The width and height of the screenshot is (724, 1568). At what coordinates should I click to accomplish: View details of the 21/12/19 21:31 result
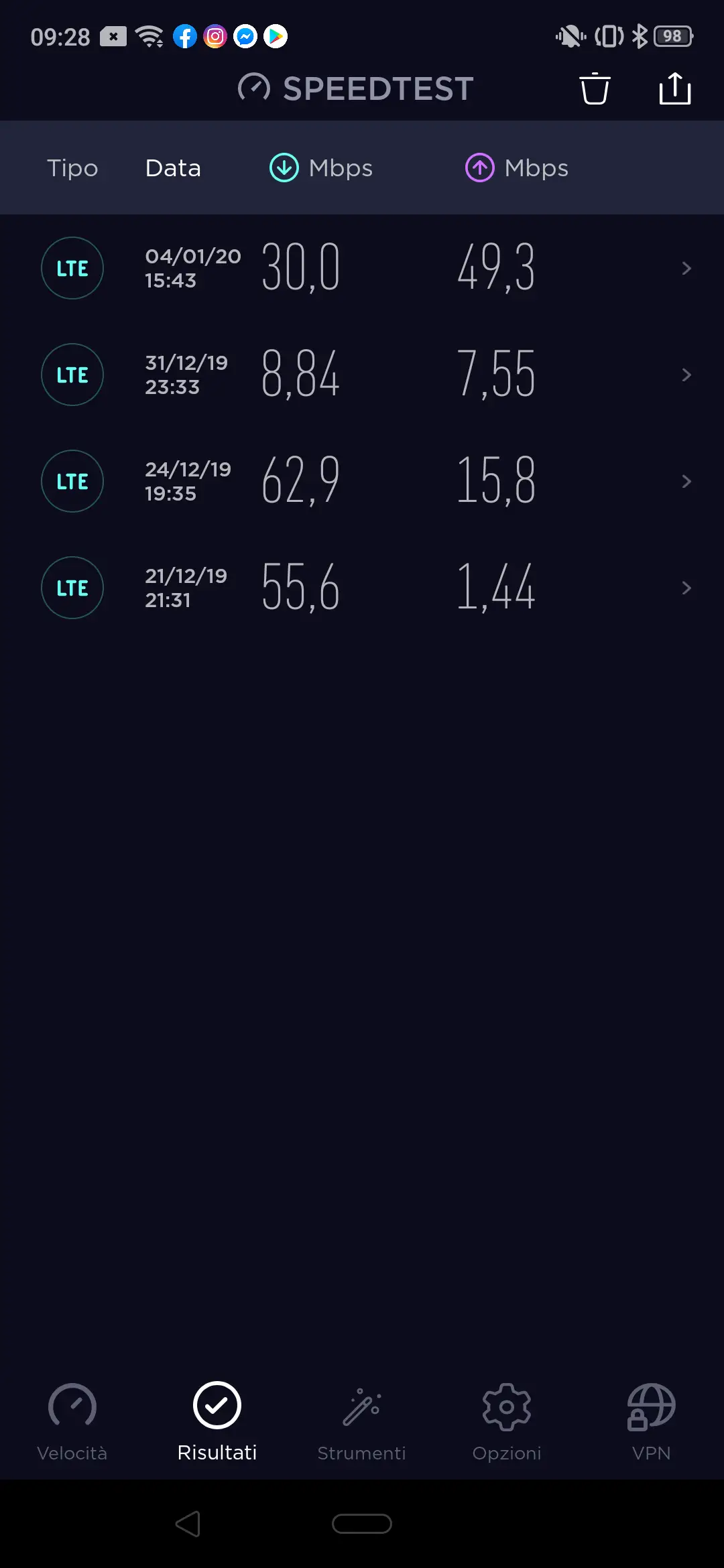click(362, 588)
